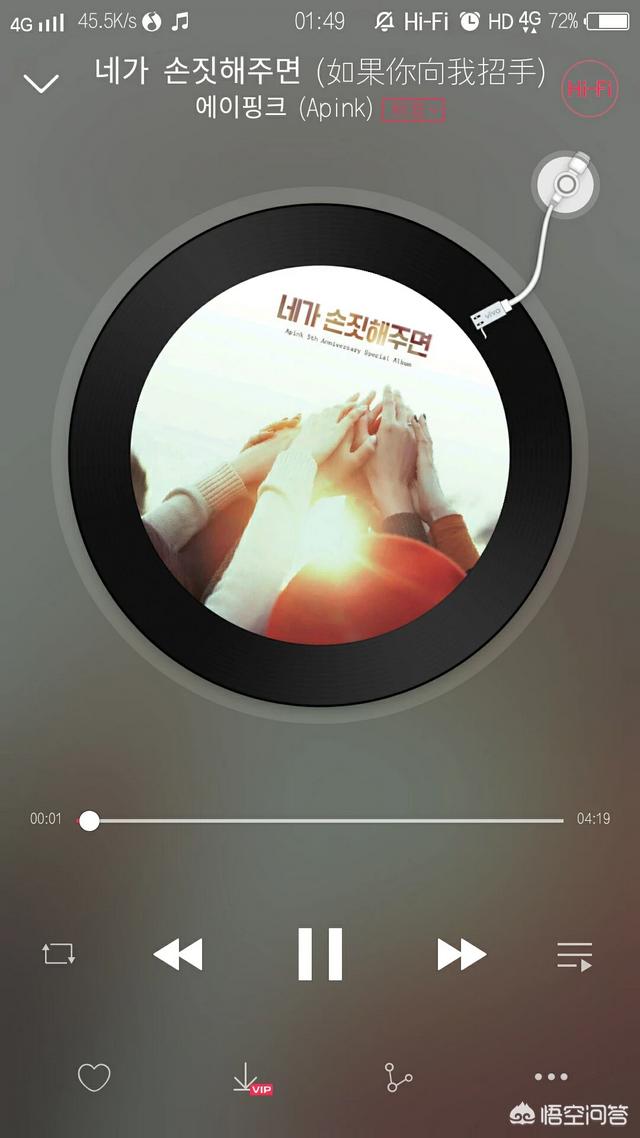Viewport: 640px width, 1138px height.
Task: Tap the playback progress bar
Action: pos(326,821)
